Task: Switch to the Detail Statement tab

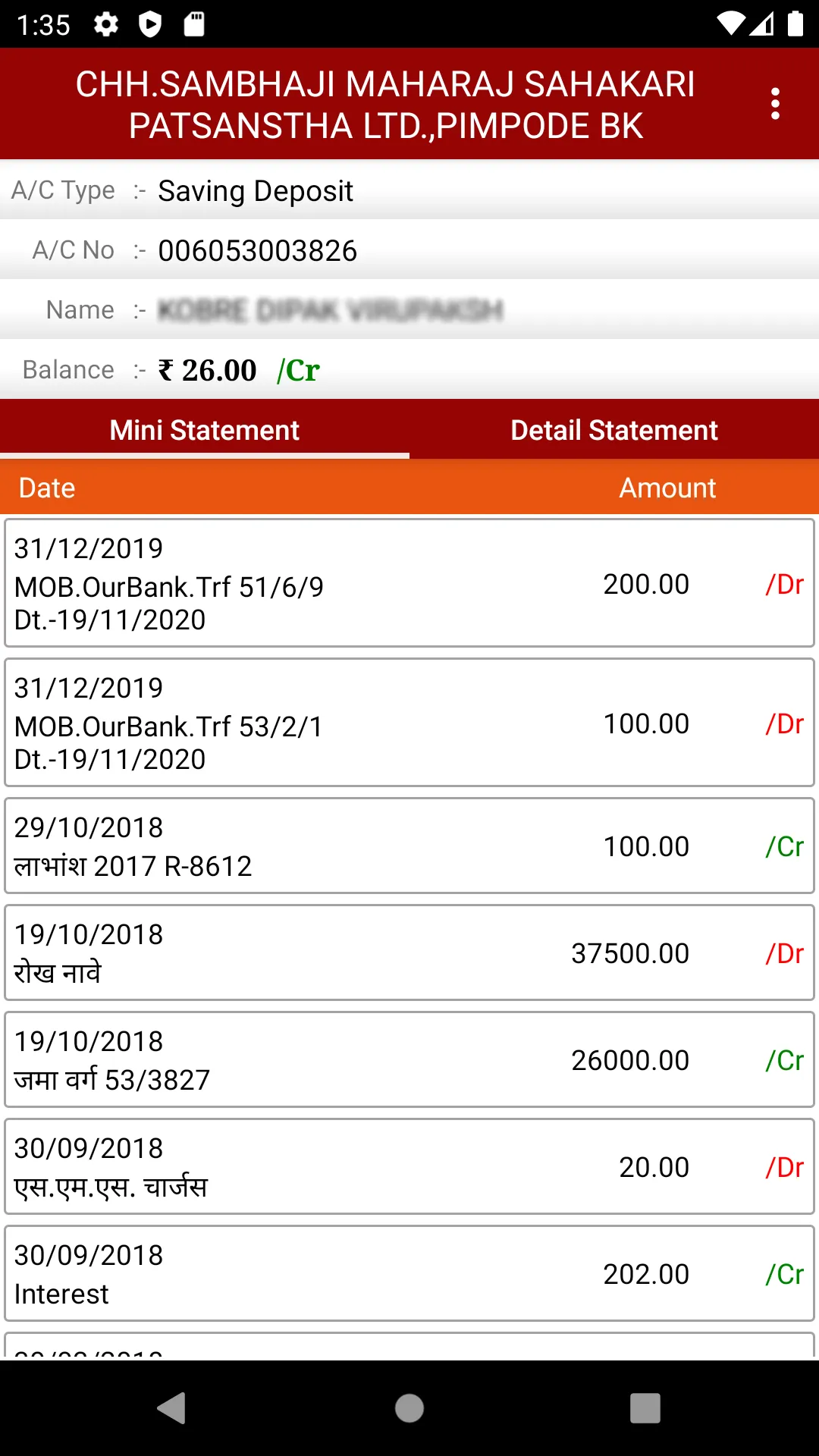Action: (614, 429)
